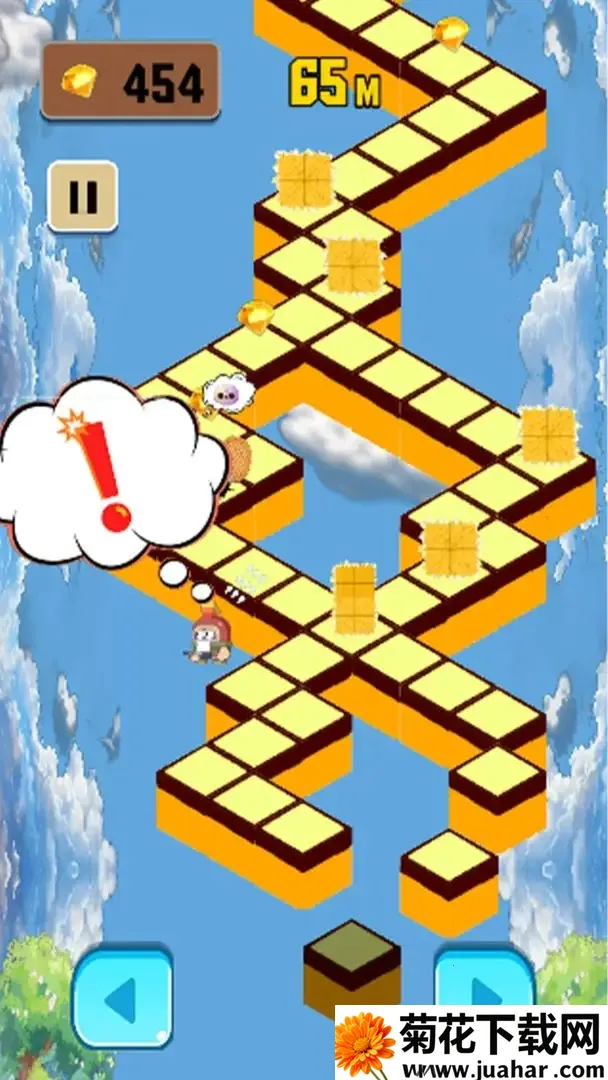
Task: Pause the game
Action: pos(83,197)
